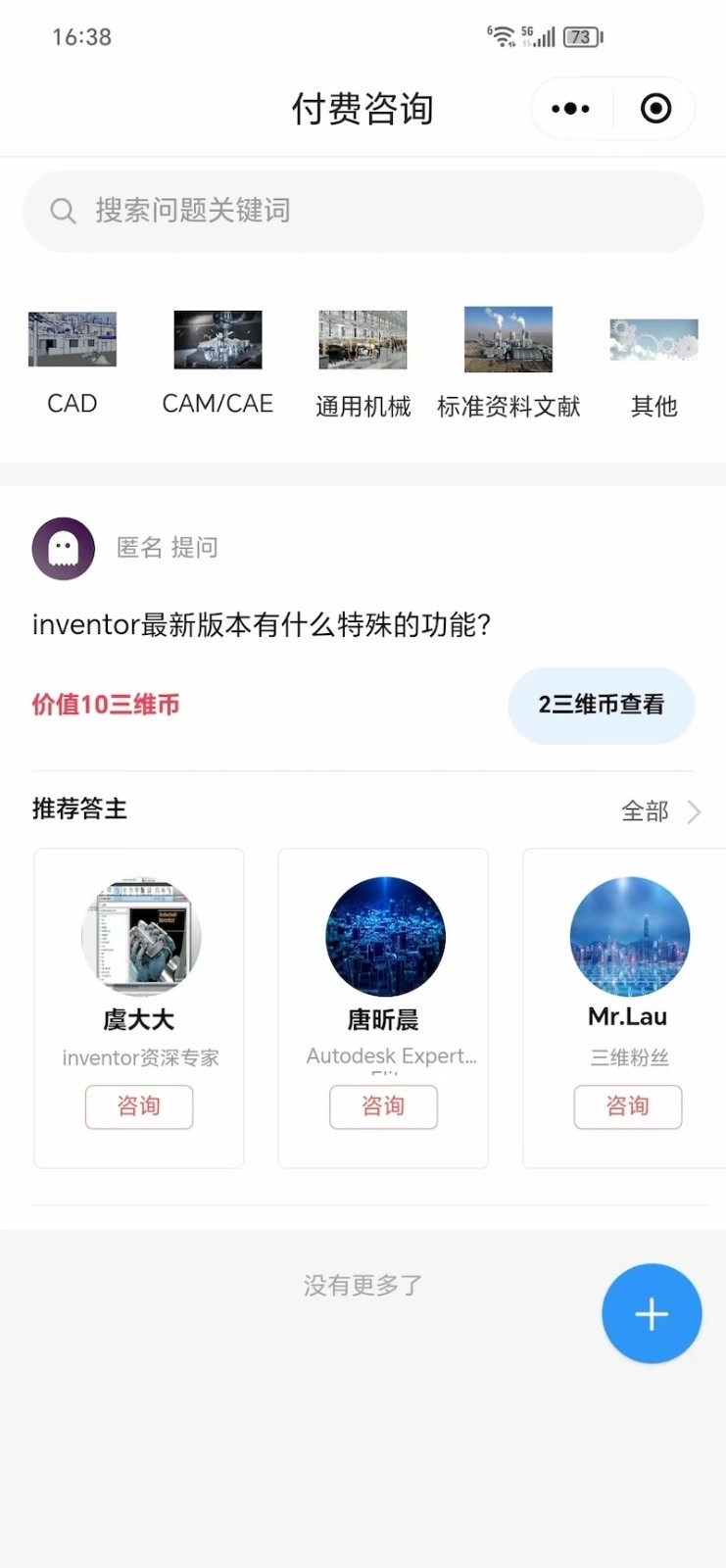The image size is (726, 1568).
Task: Consult 唐昕晨 via the 咨询 button
Action: [x=383, y=1107]
